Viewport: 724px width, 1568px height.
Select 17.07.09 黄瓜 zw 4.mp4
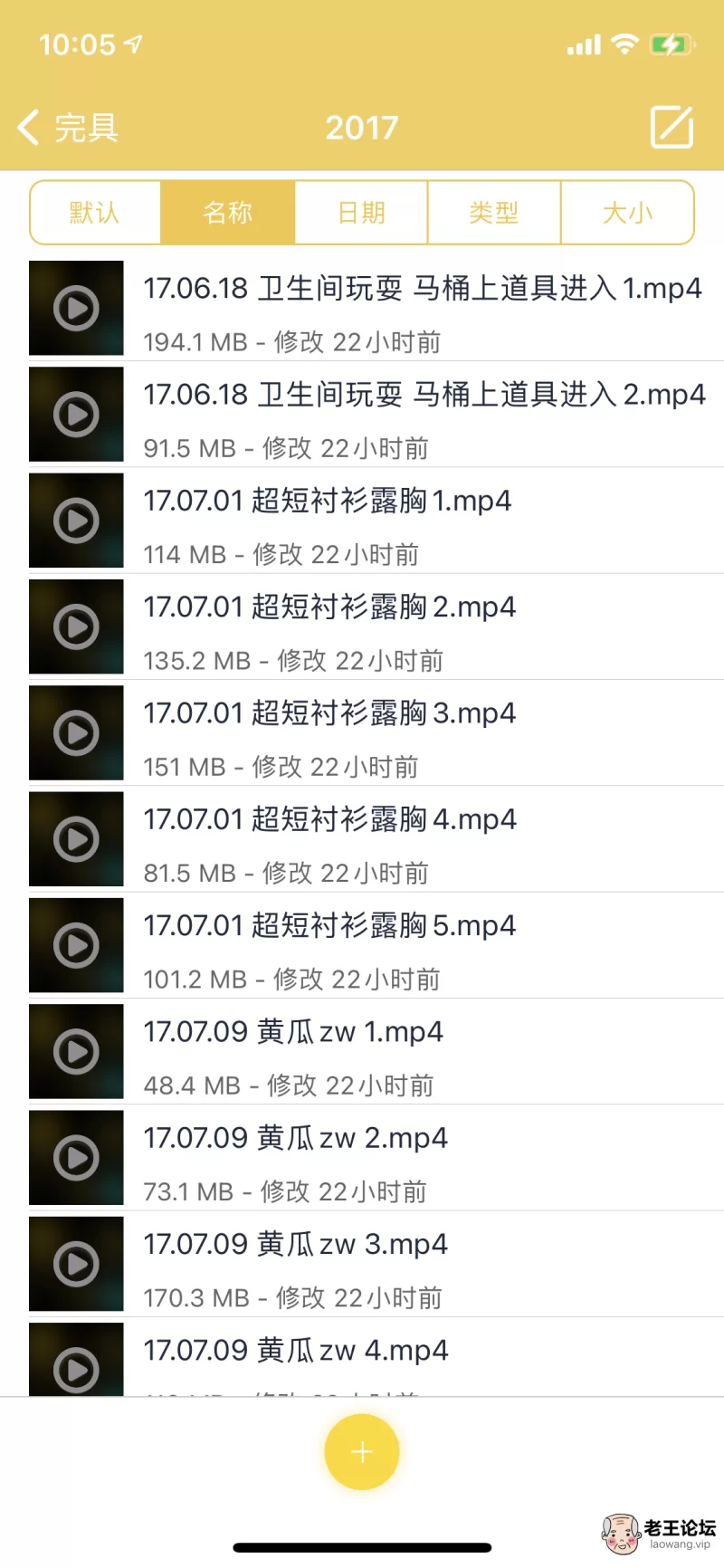(x=376, y=1357)
